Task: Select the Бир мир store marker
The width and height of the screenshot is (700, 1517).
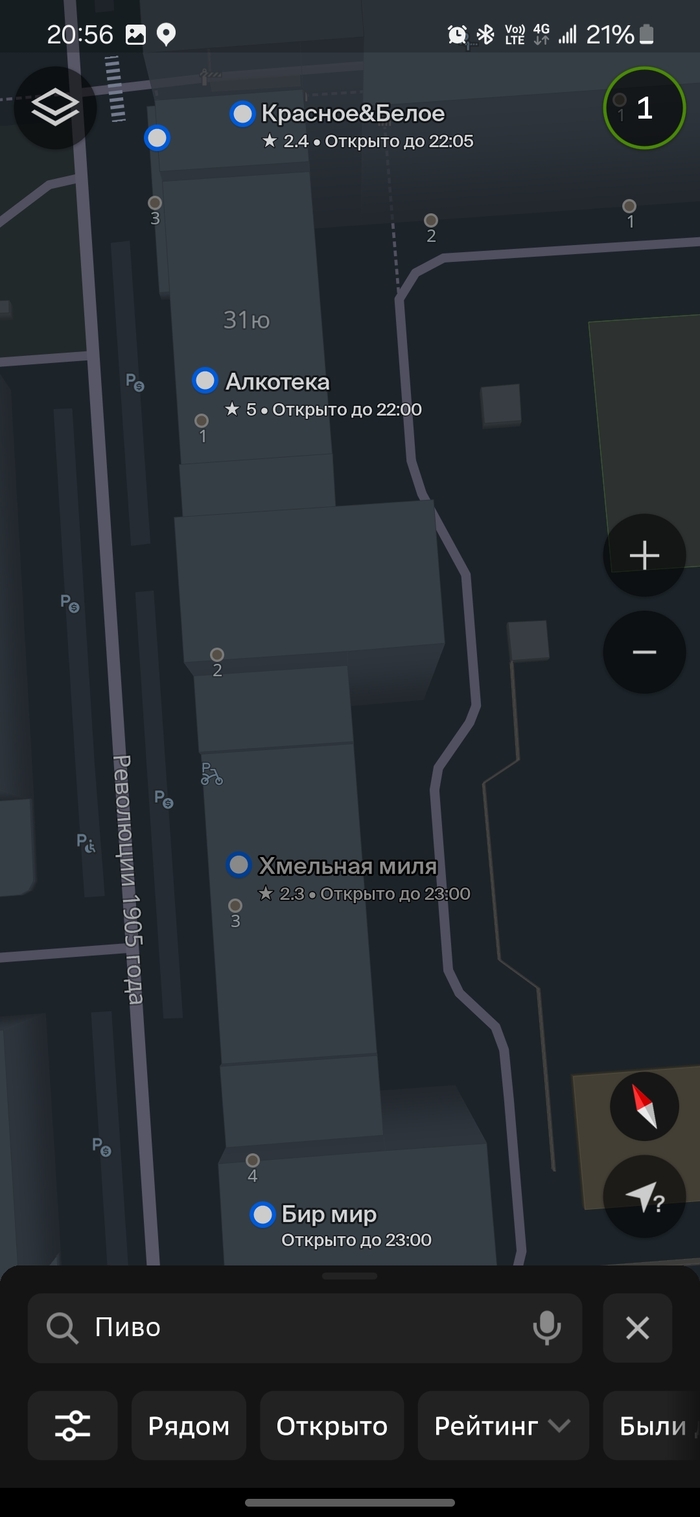Action: pos(262,1215)
